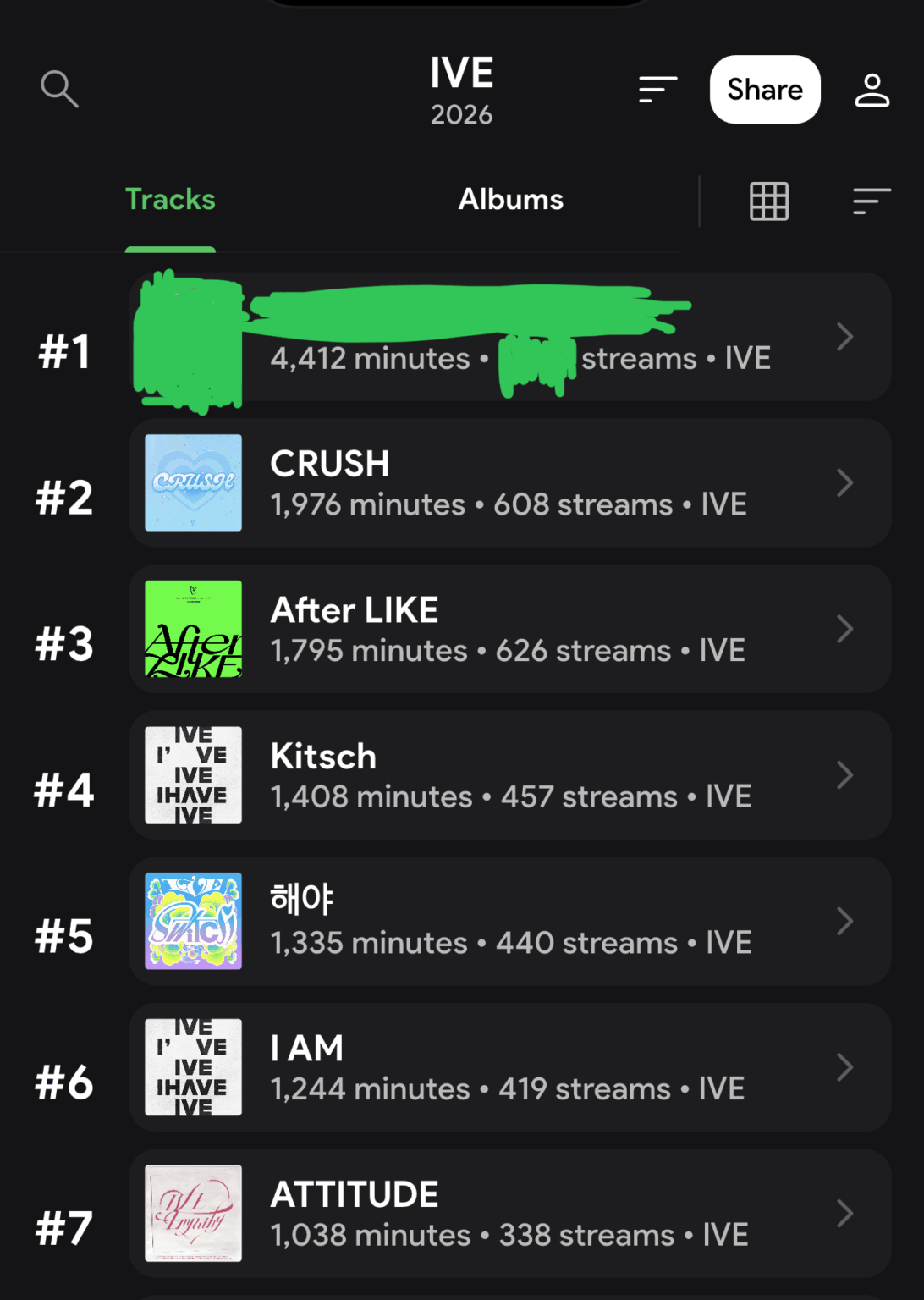The height and width of the screenshot is (1300, 924).
Task: Open the CRUSH track row
Action: point(510,483)
